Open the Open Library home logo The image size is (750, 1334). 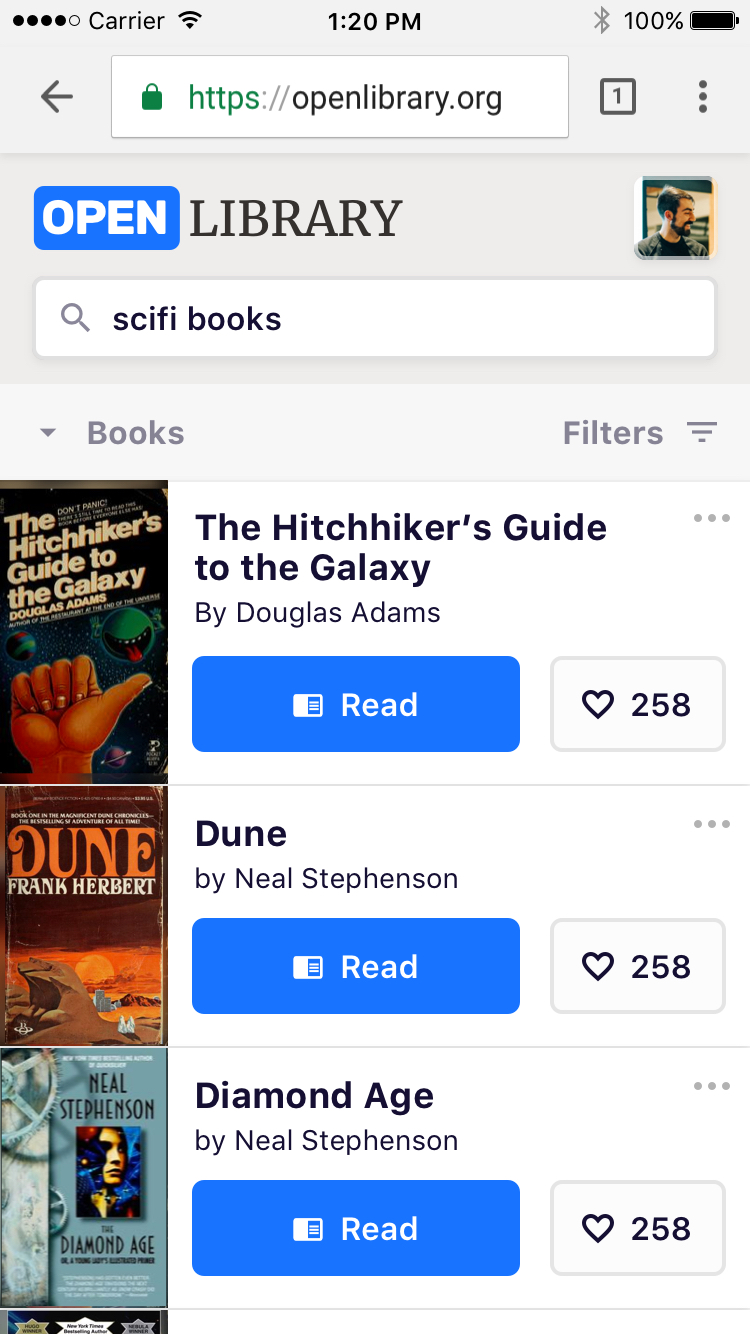point(218,218)
